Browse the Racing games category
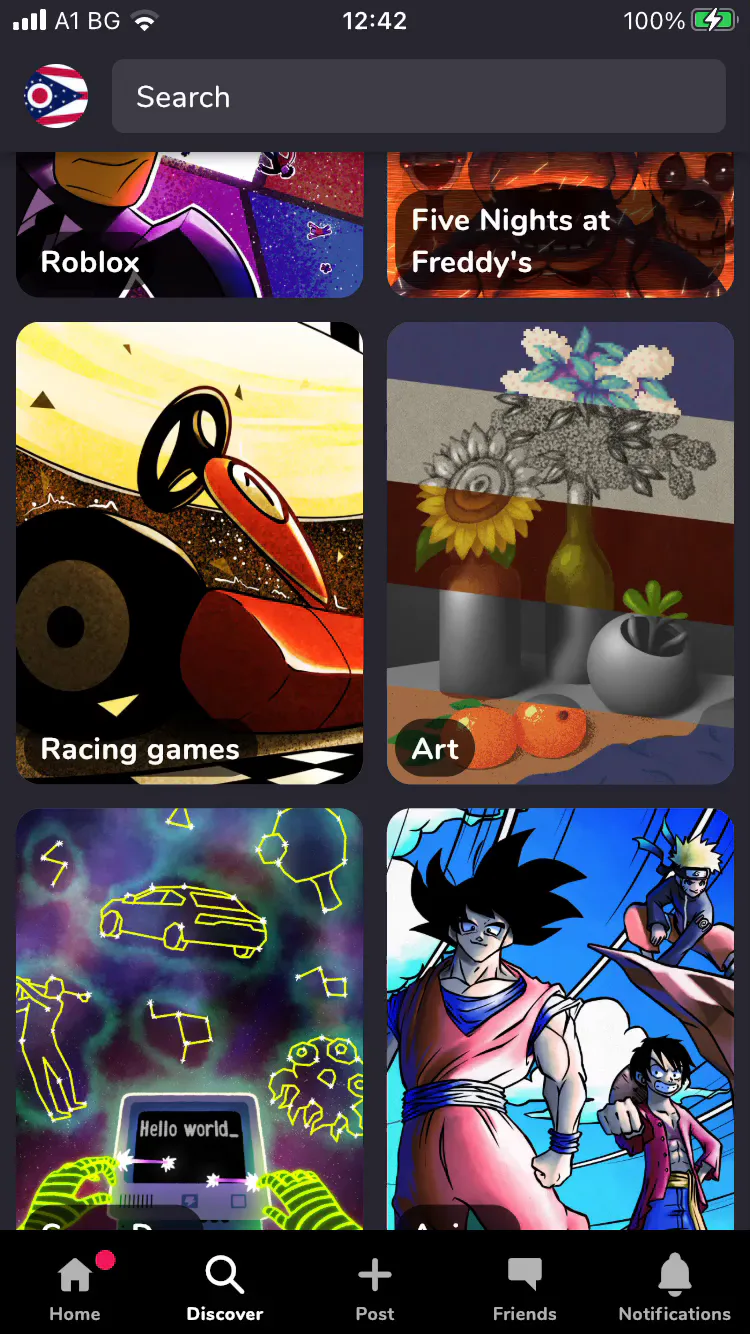This screenshot has width=750, height=1334. tap(189, 552)
